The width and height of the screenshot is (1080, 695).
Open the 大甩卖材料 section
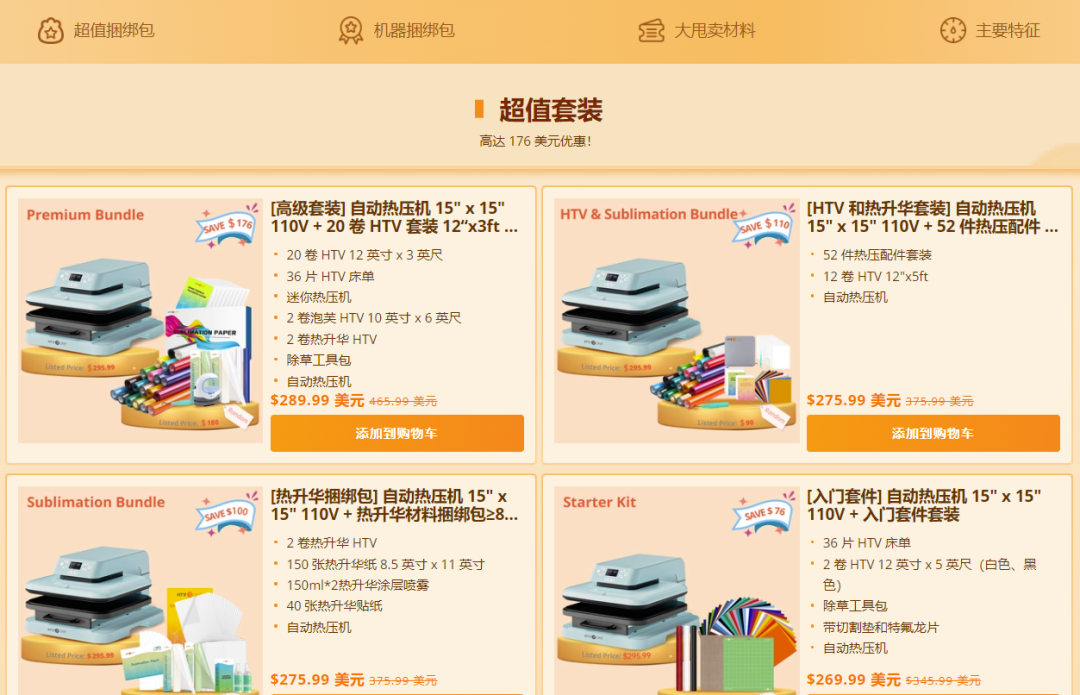697,30
